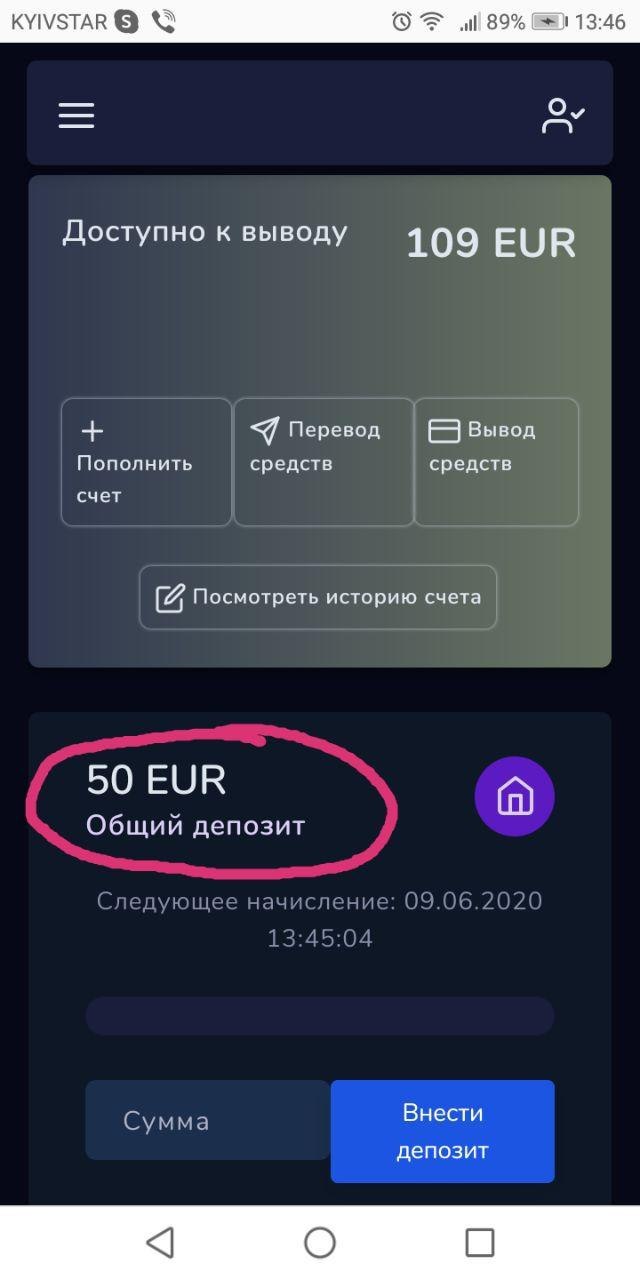
Task: Open recent apps from navigation bar
Action: tap(480, 1242)
